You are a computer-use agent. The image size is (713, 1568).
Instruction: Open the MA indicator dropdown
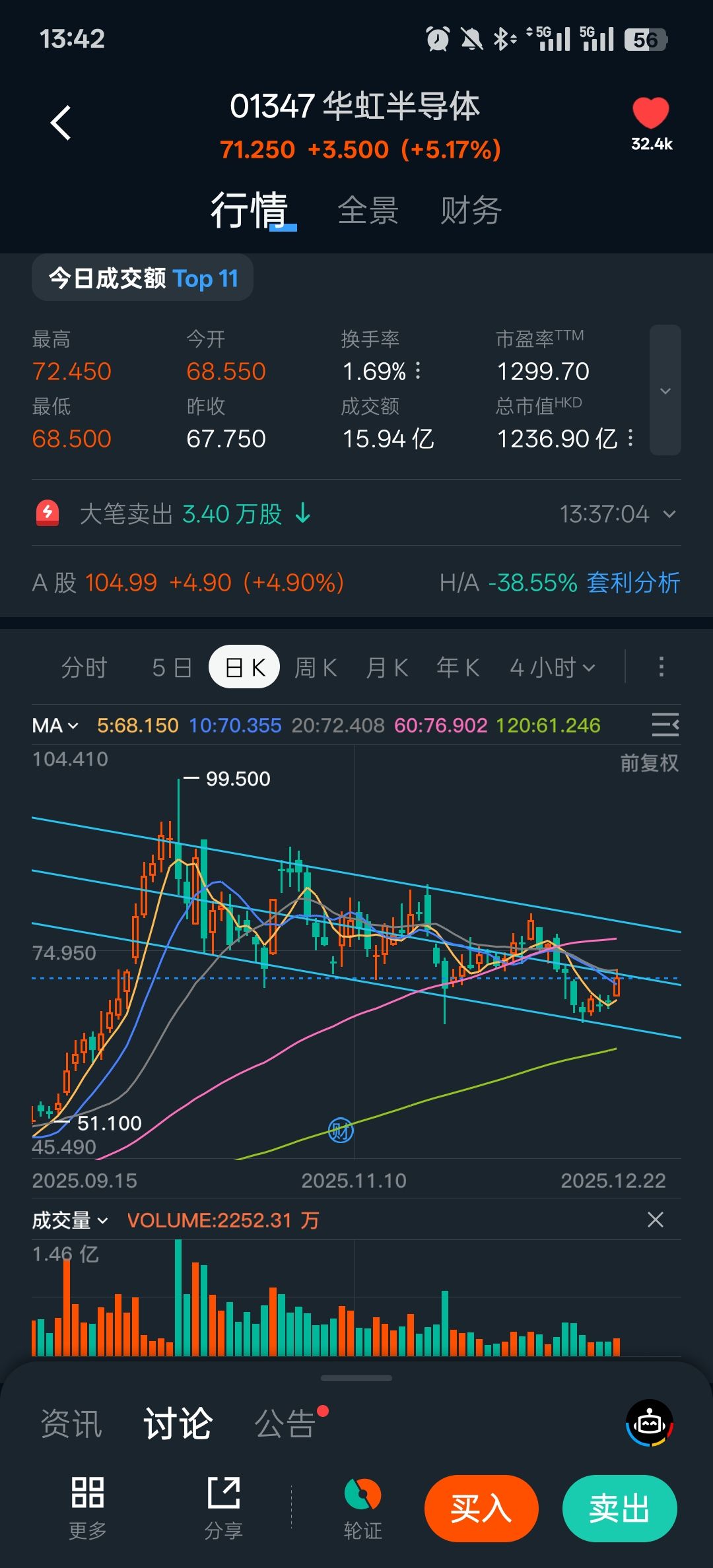[55, 726]
